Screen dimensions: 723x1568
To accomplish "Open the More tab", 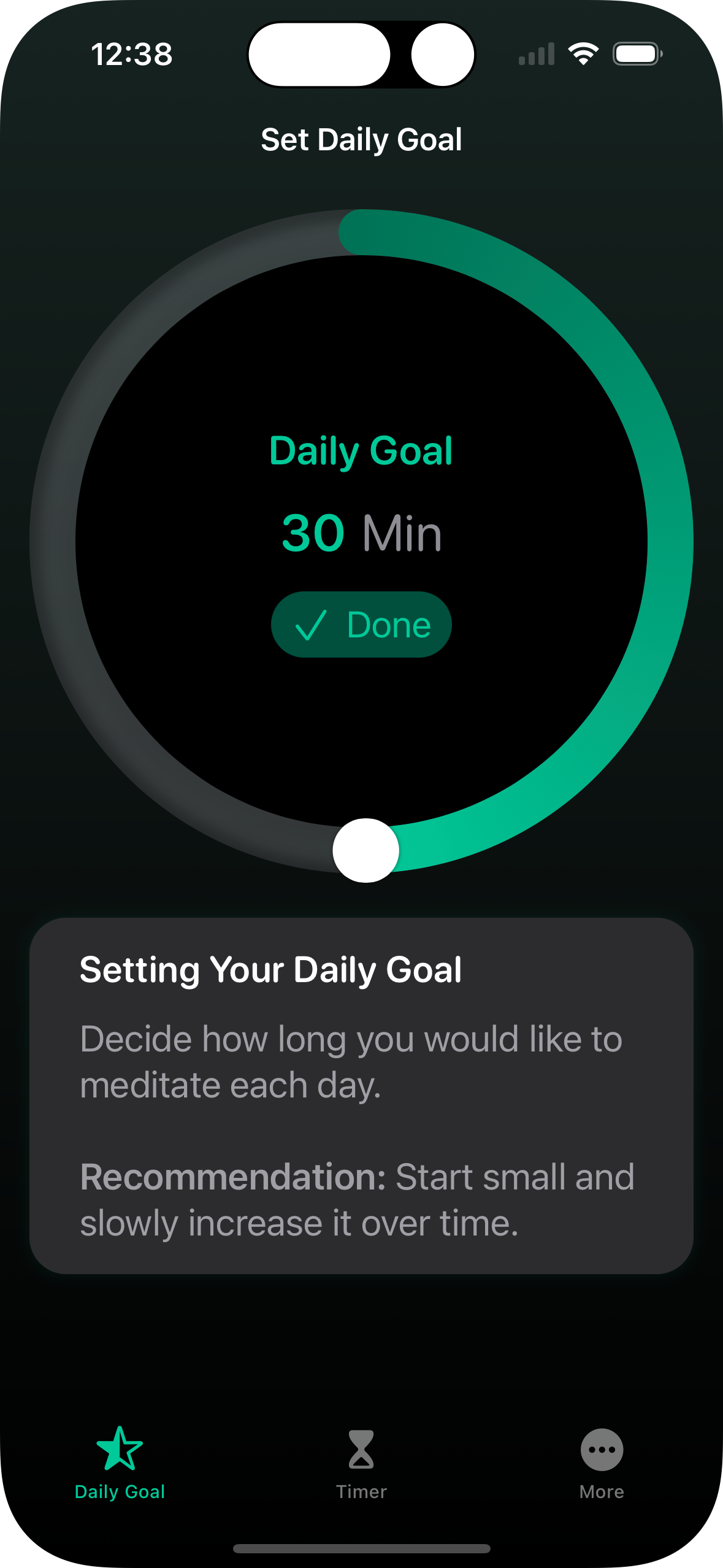I will pos(602,1462).
